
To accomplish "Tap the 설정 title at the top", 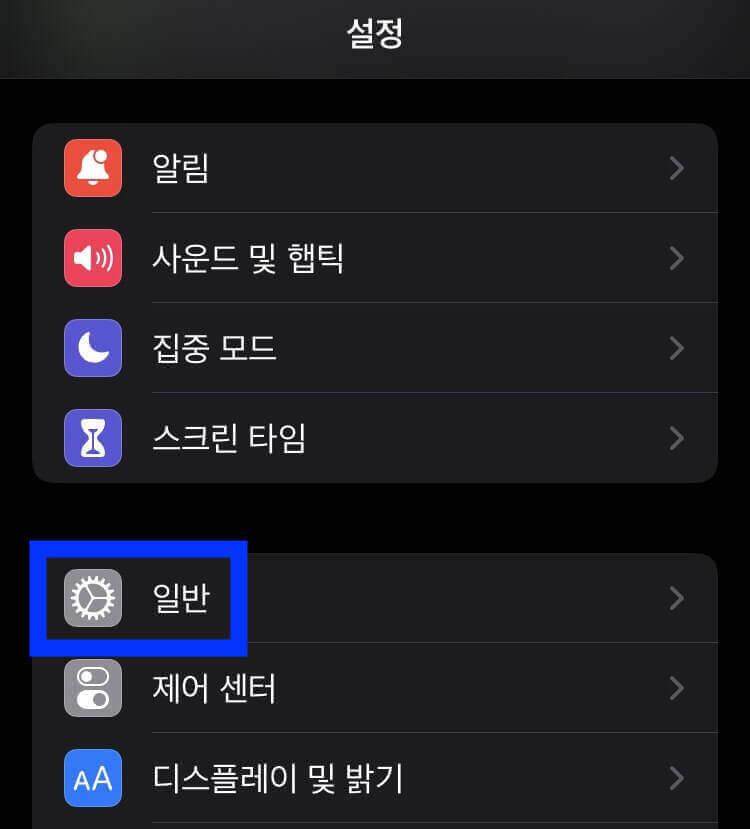I will point(375,35).
